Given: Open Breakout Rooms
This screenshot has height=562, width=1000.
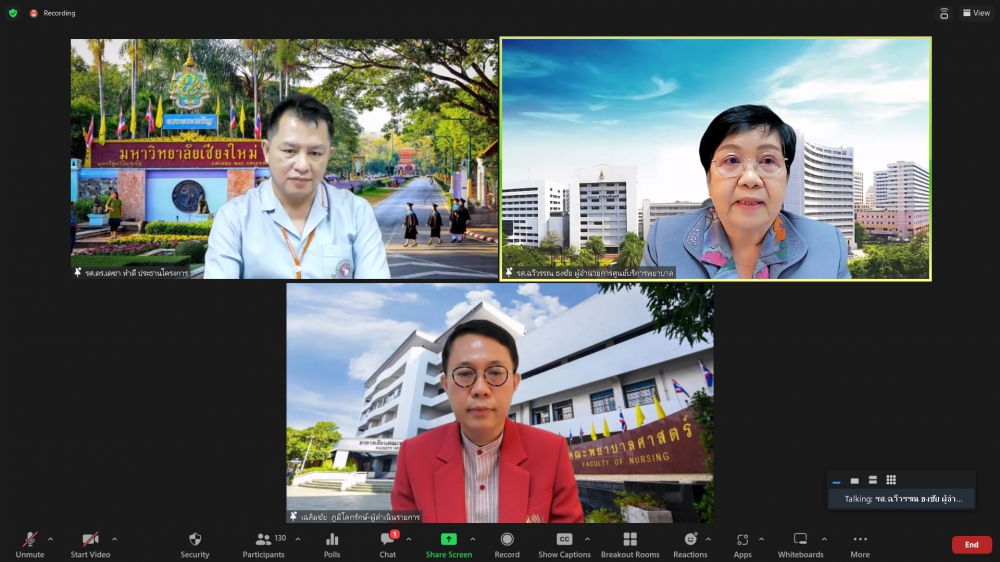Looking at the screenshot, I should tap(630, 543).
